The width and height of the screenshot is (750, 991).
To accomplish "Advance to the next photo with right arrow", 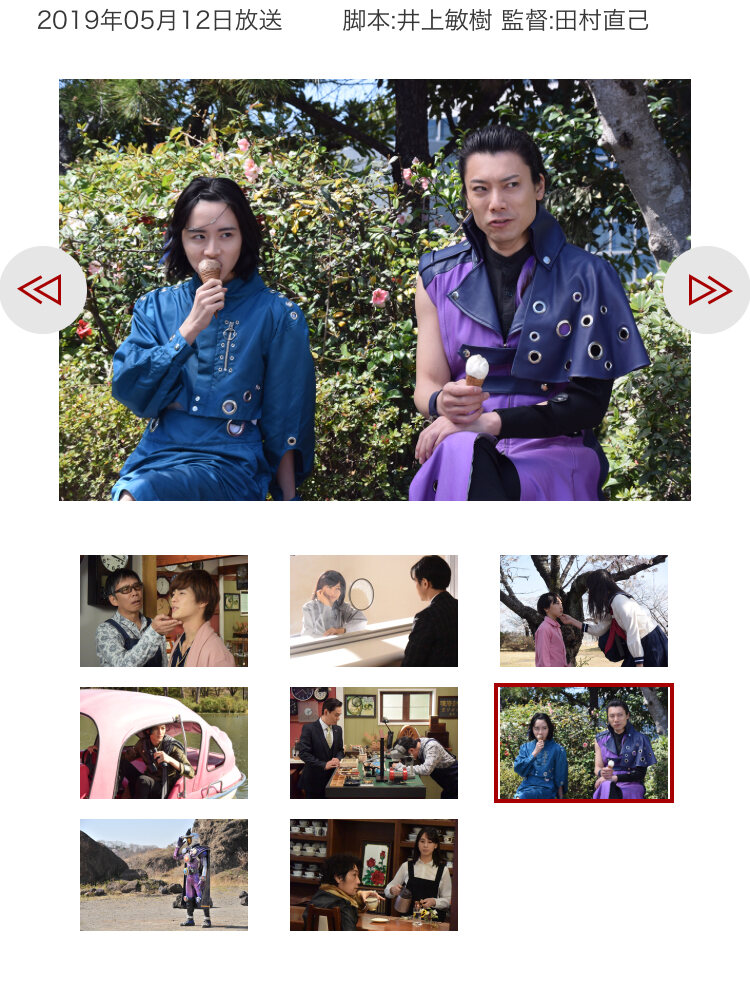I will [x=708, y=290].
